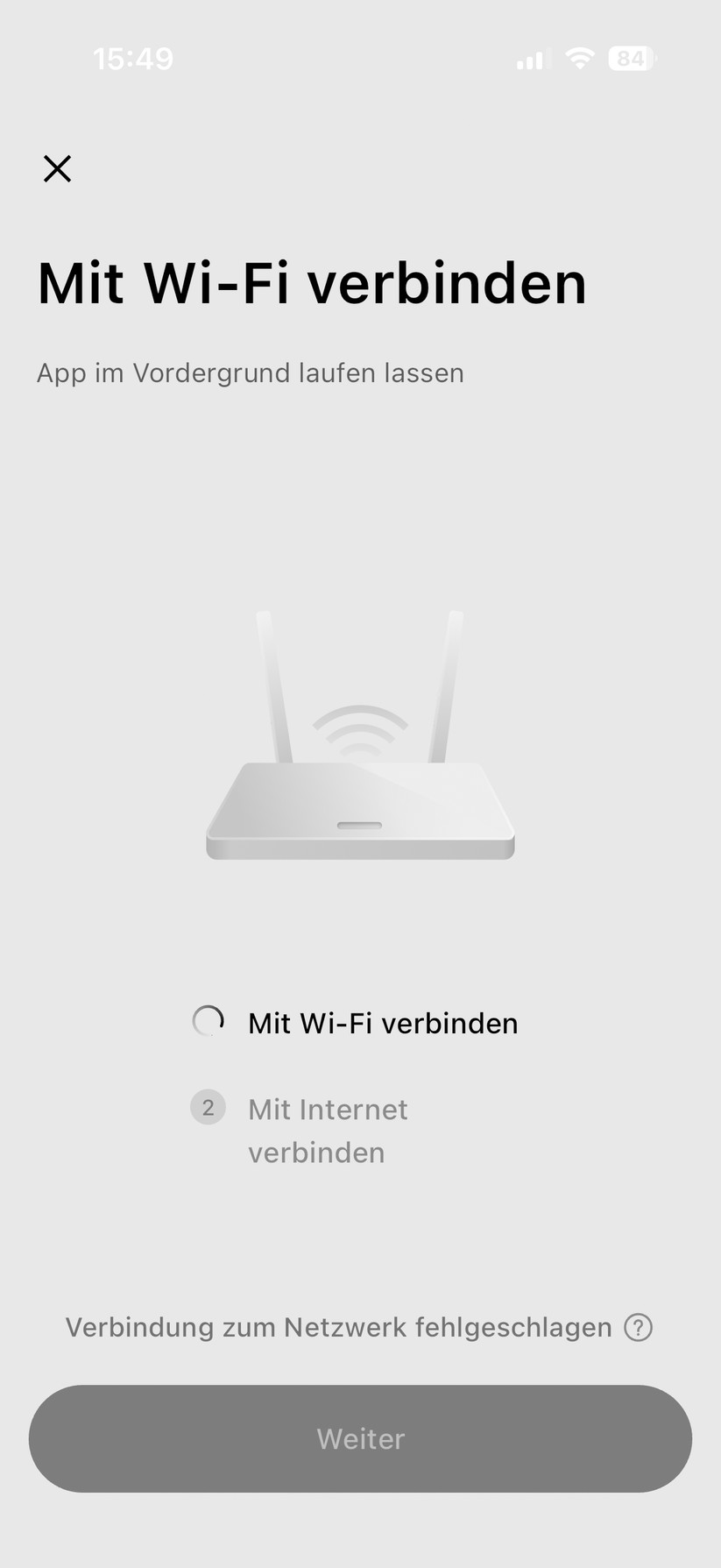Image resolution: width=721 pixels, height=1568 pixels.
Task: Tap the question mark beside the error message
Action: point(639,1327)
